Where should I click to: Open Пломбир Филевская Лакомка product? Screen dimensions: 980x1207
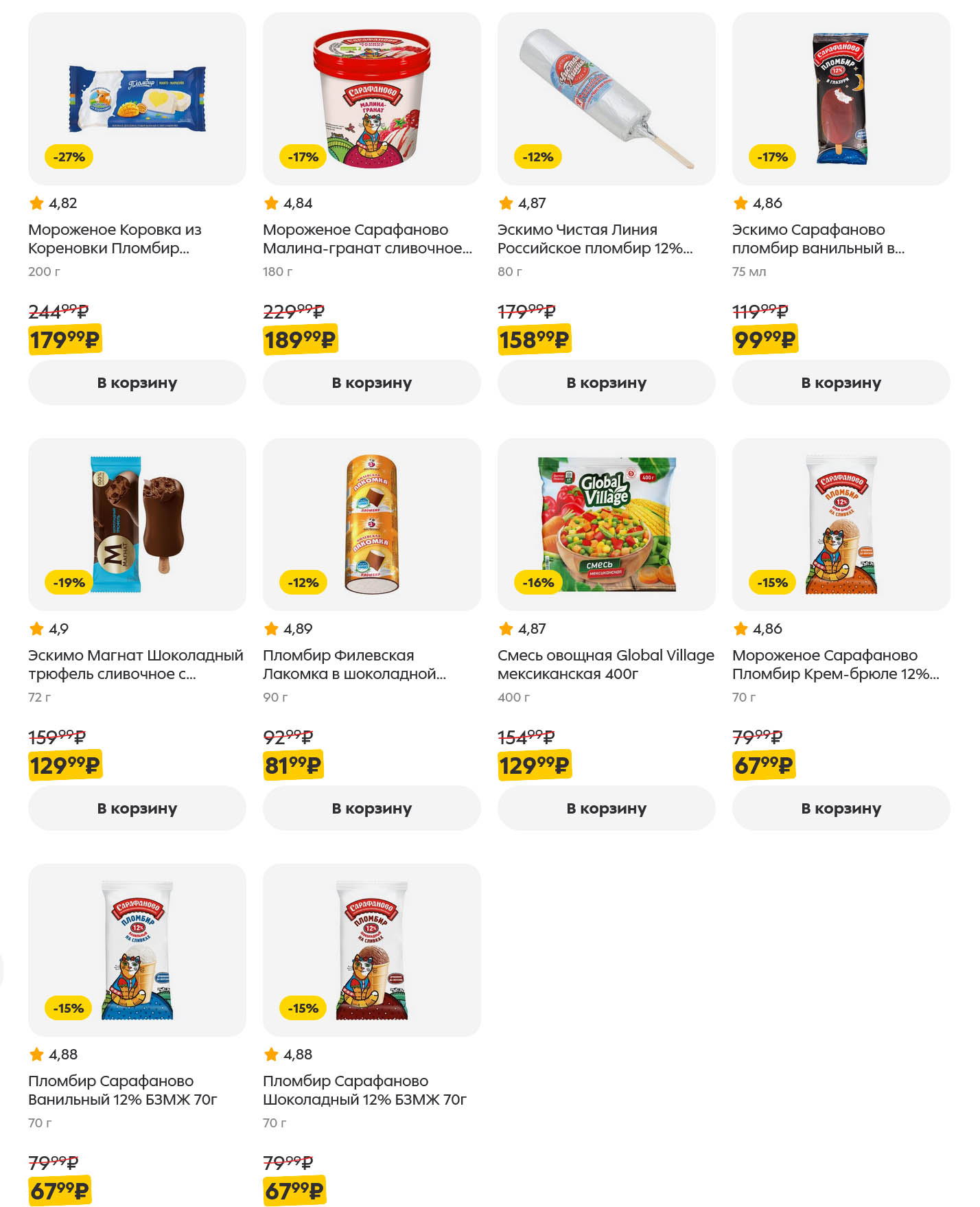[371, 525]
